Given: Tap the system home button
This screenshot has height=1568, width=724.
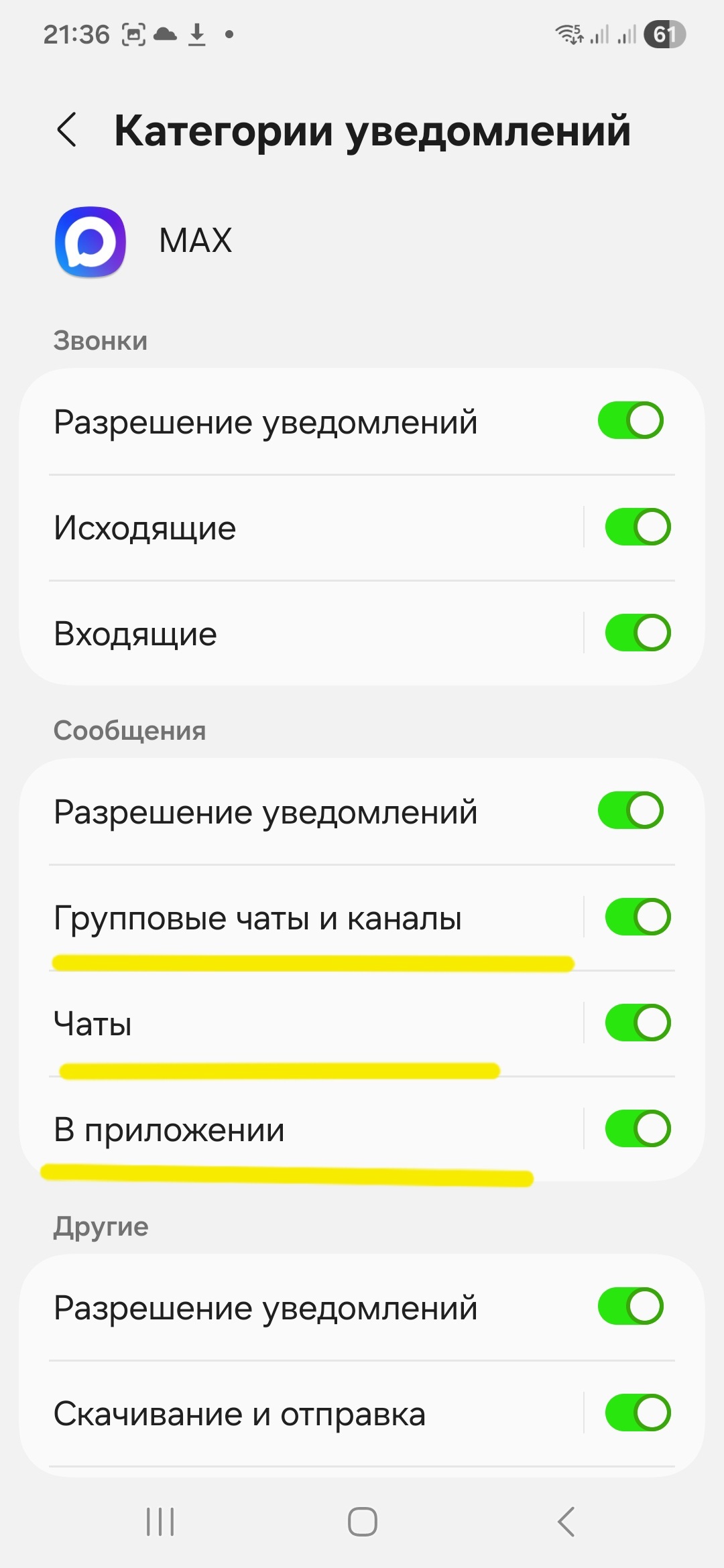Looking at the screenshot, I should pos(362,1522).
